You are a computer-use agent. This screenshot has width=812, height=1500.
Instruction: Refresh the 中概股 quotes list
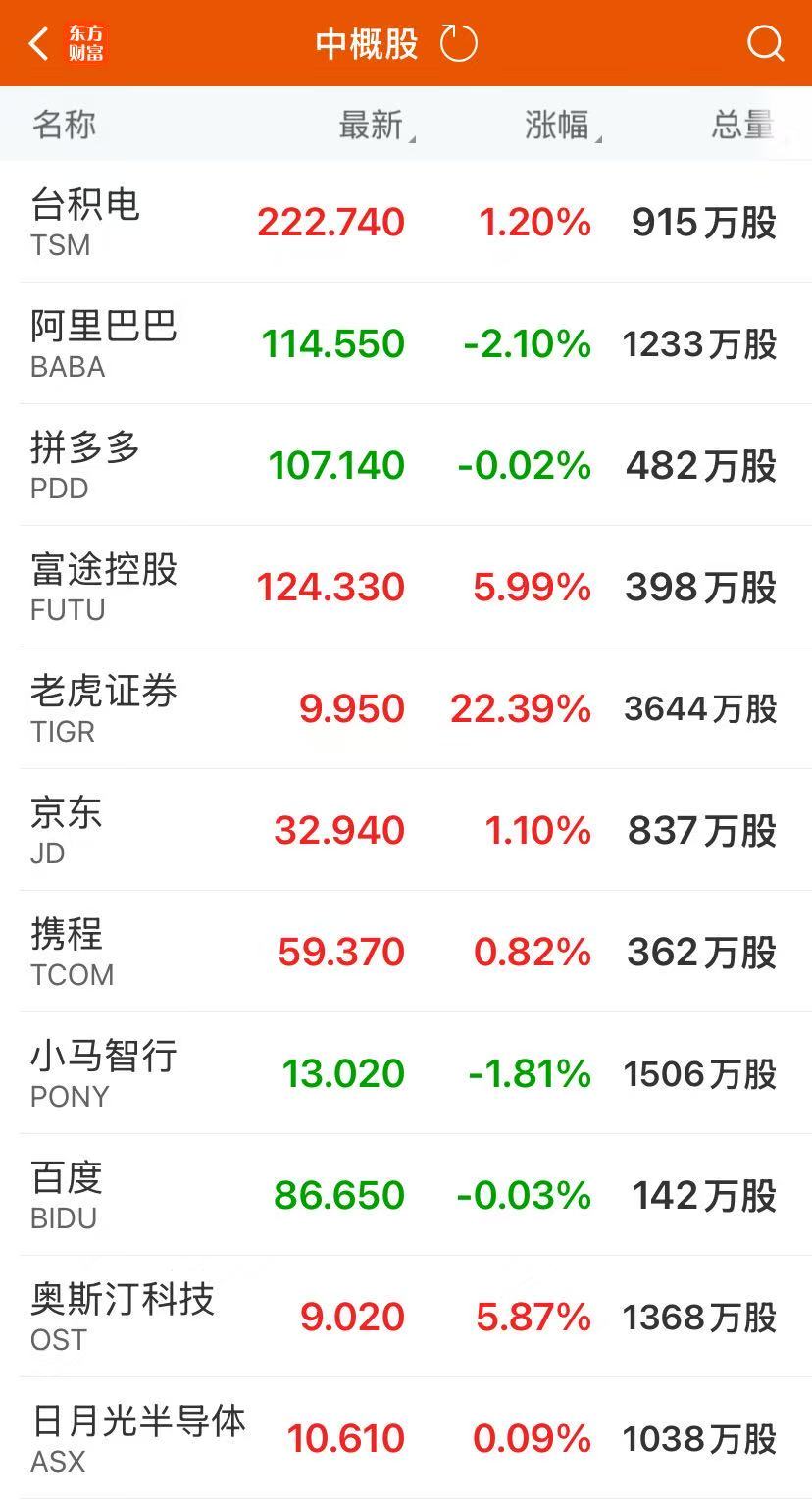(x=458, y=44)
